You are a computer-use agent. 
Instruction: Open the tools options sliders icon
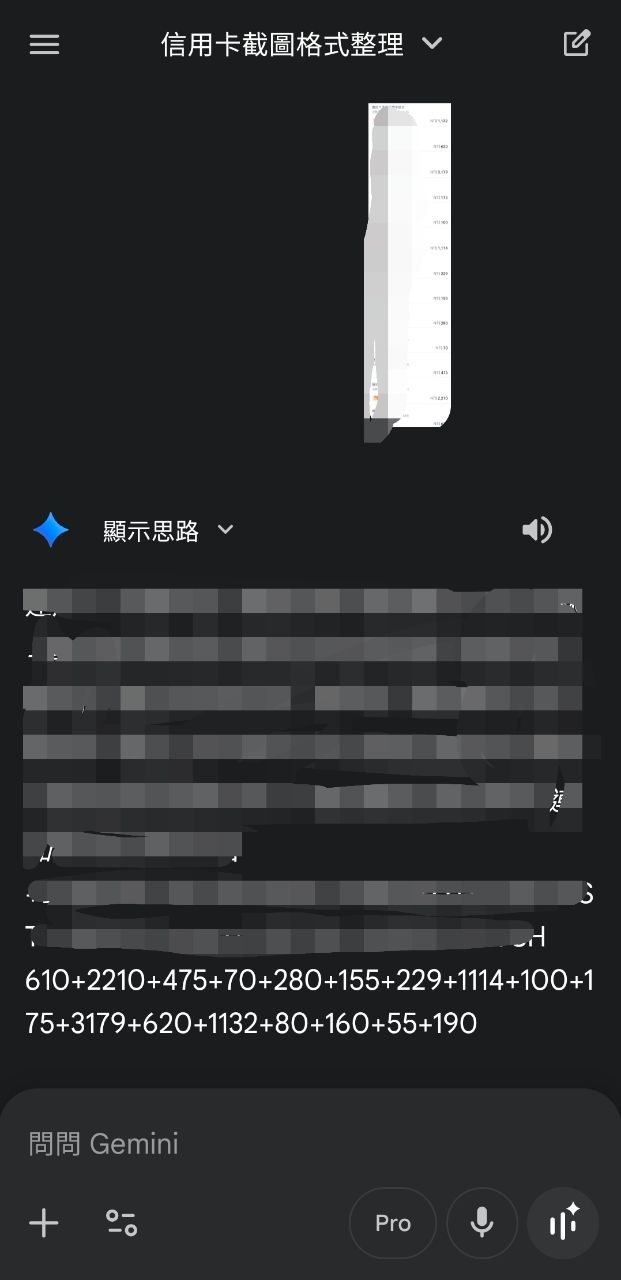(x=121, y=1222)
